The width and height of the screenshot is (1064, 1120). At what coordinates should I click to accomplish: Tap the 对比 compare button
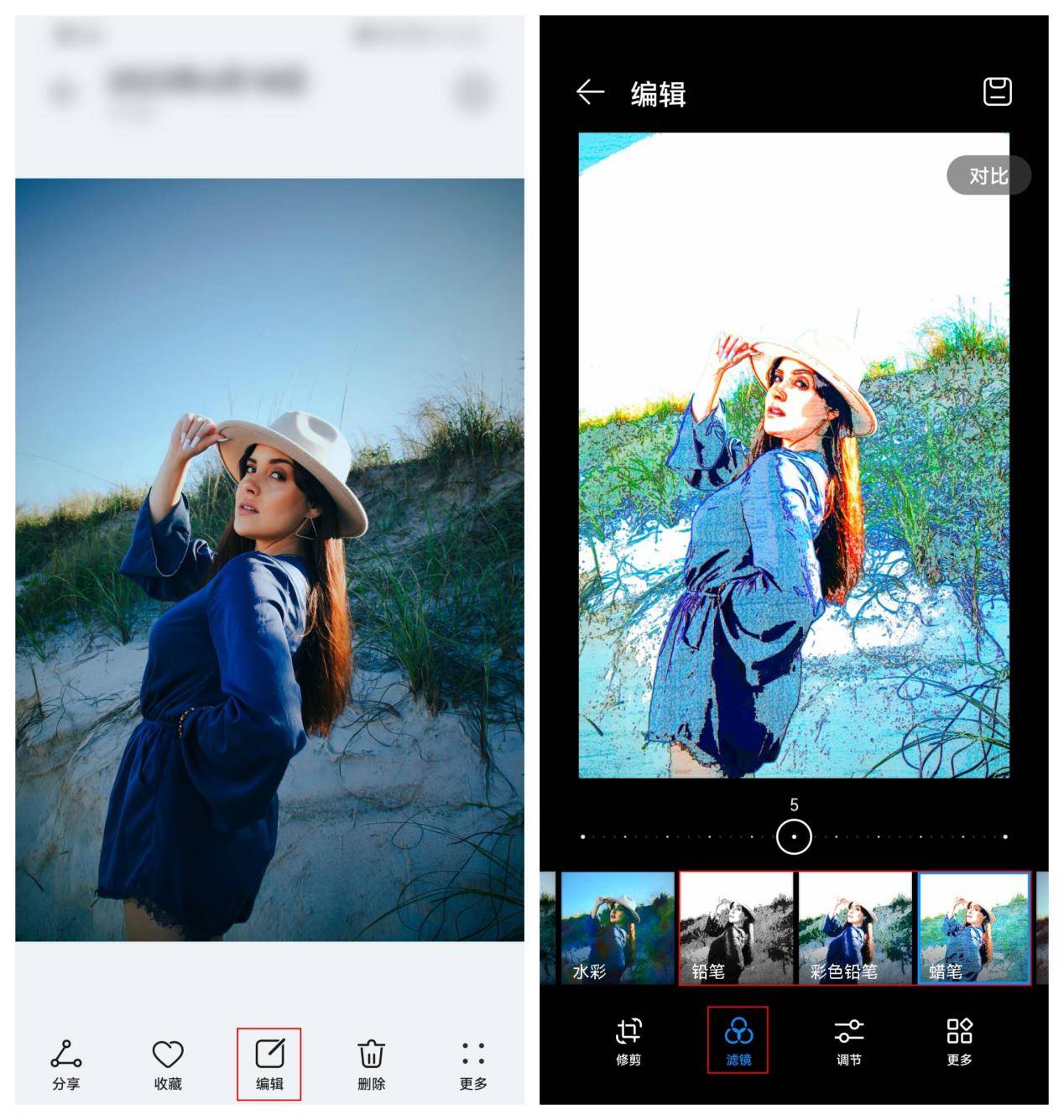click(988, 175)
